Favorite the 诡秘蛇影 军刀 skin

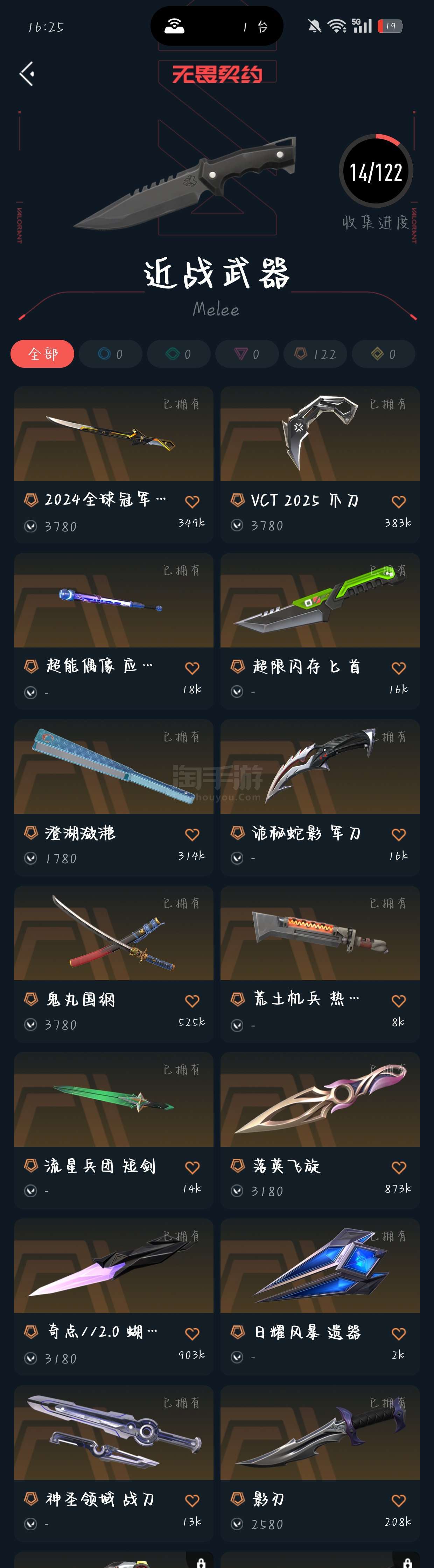pyautogui.click(x=399, y=834)
